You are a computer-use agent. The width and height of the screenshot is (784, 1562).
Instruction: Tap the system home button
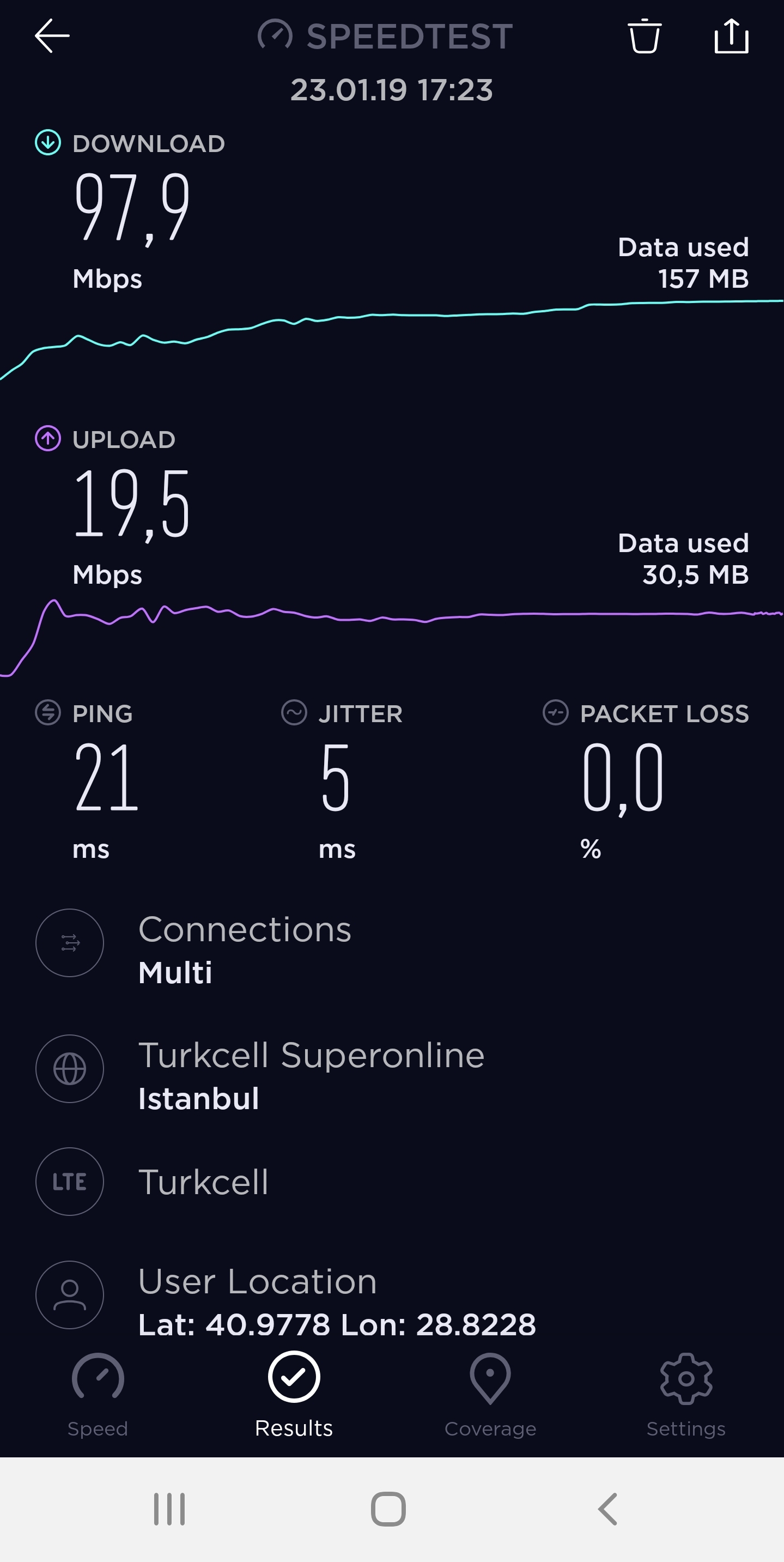click(x=388, y=1509)
